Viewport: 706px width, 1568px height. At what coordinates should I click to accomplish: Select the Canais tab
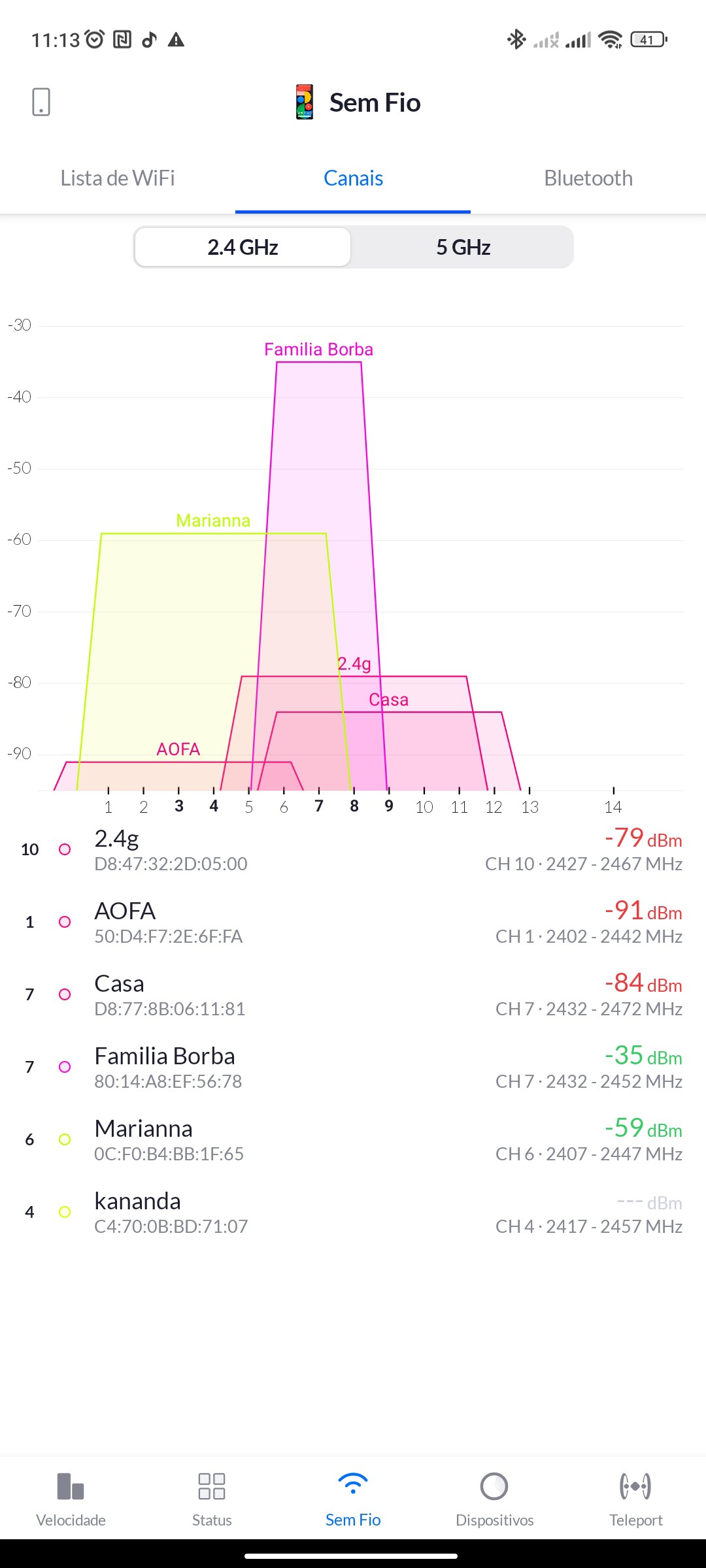coord(353,178)
